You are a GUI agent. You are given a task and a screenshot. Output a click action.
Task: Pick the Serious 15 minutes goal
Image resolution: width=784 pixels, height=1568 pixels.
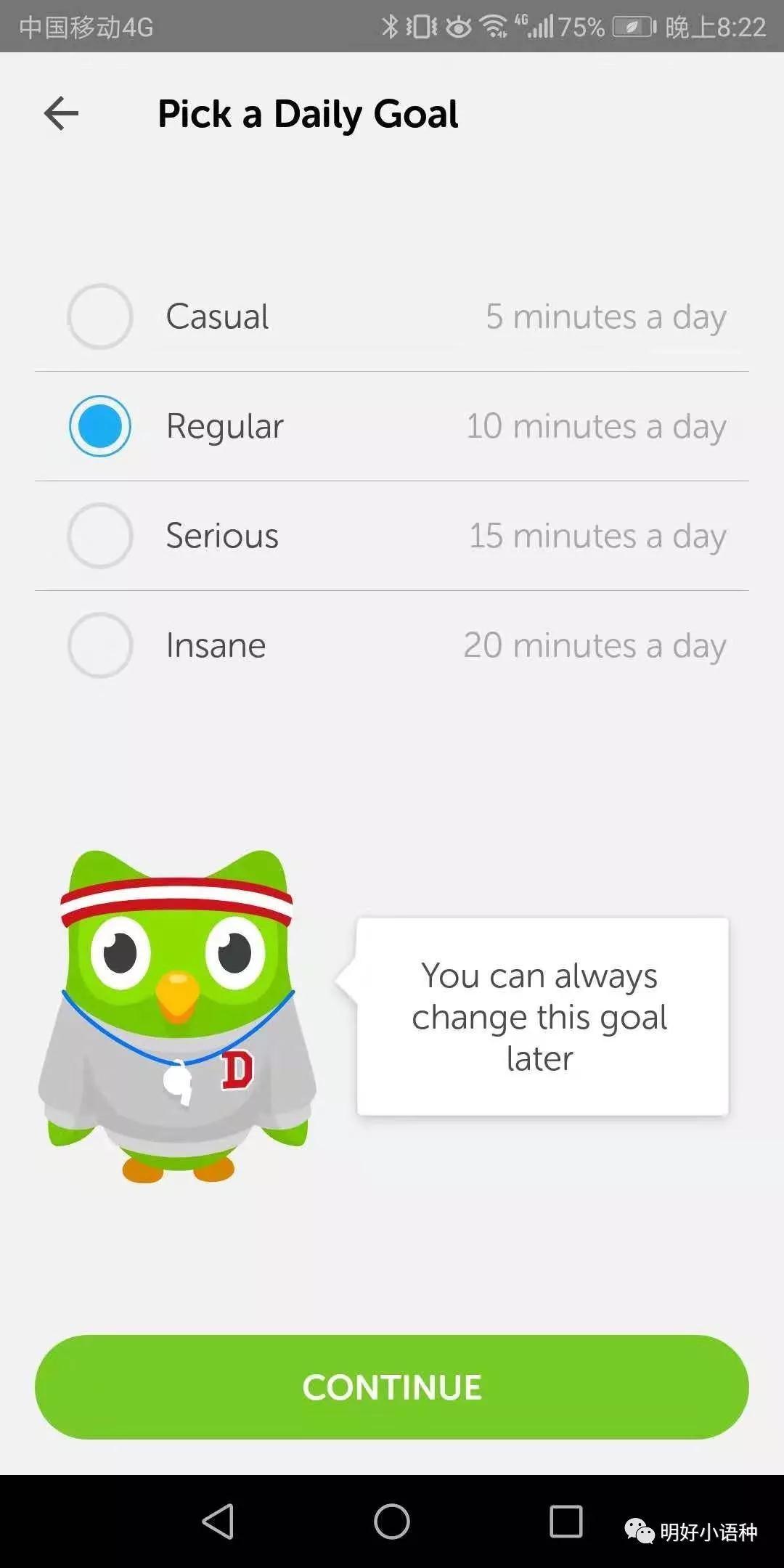pyautogui.click(x=100, y=536)
